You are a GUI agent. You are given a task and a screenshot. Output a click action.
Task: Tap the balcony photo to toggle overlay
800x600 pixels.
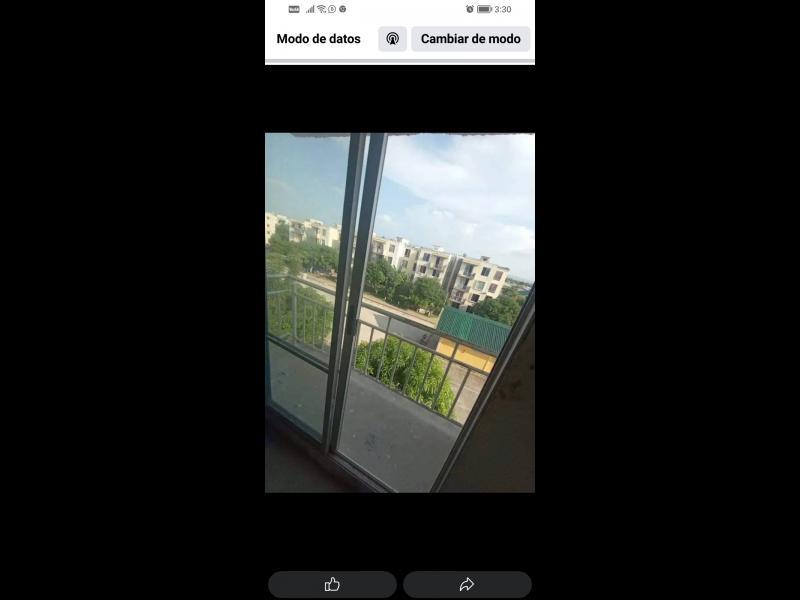(400, 312)
